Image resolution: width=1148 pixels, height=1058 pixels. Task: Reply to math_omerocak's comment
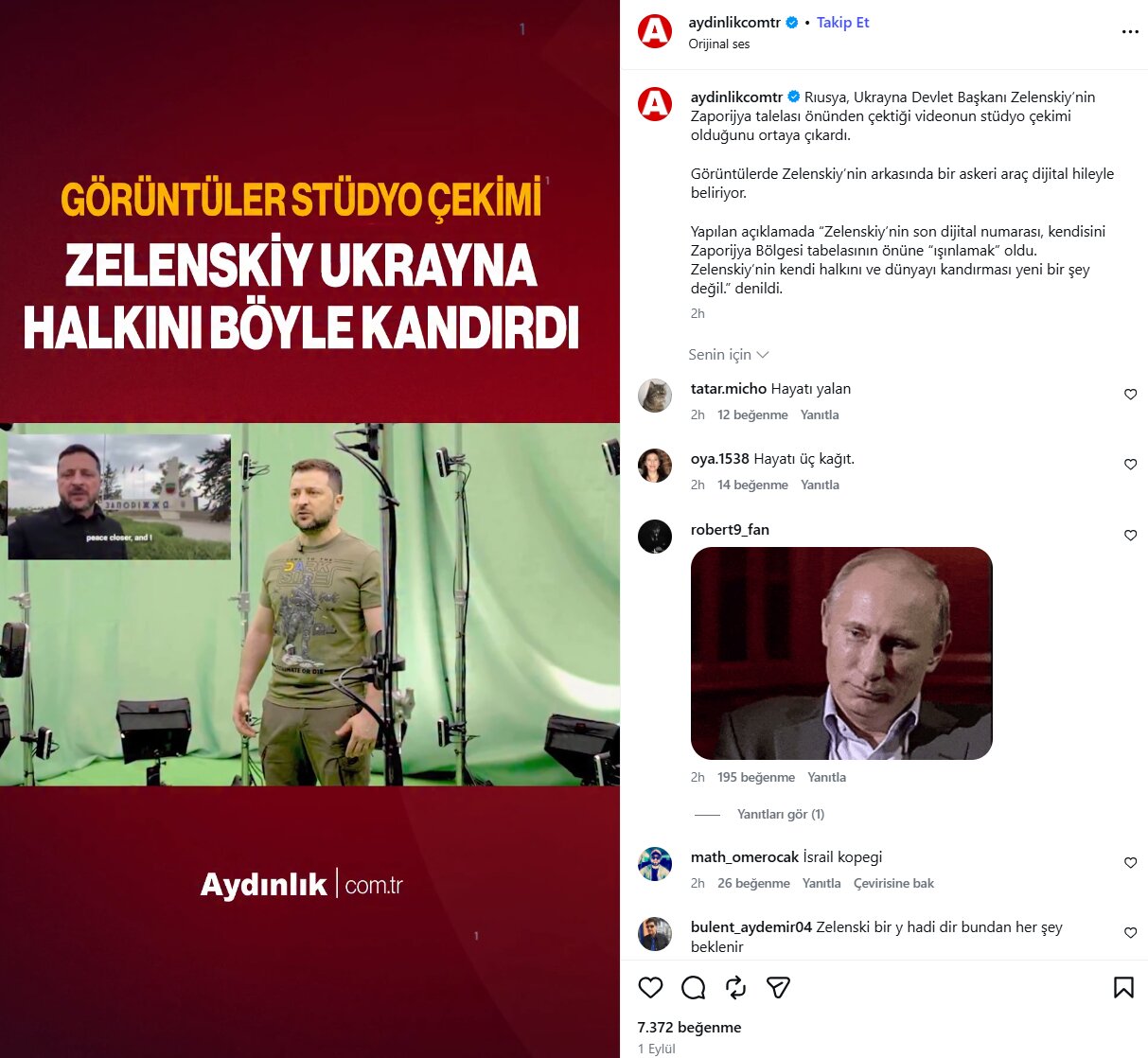pyautogui.click(x=821, y=883)
